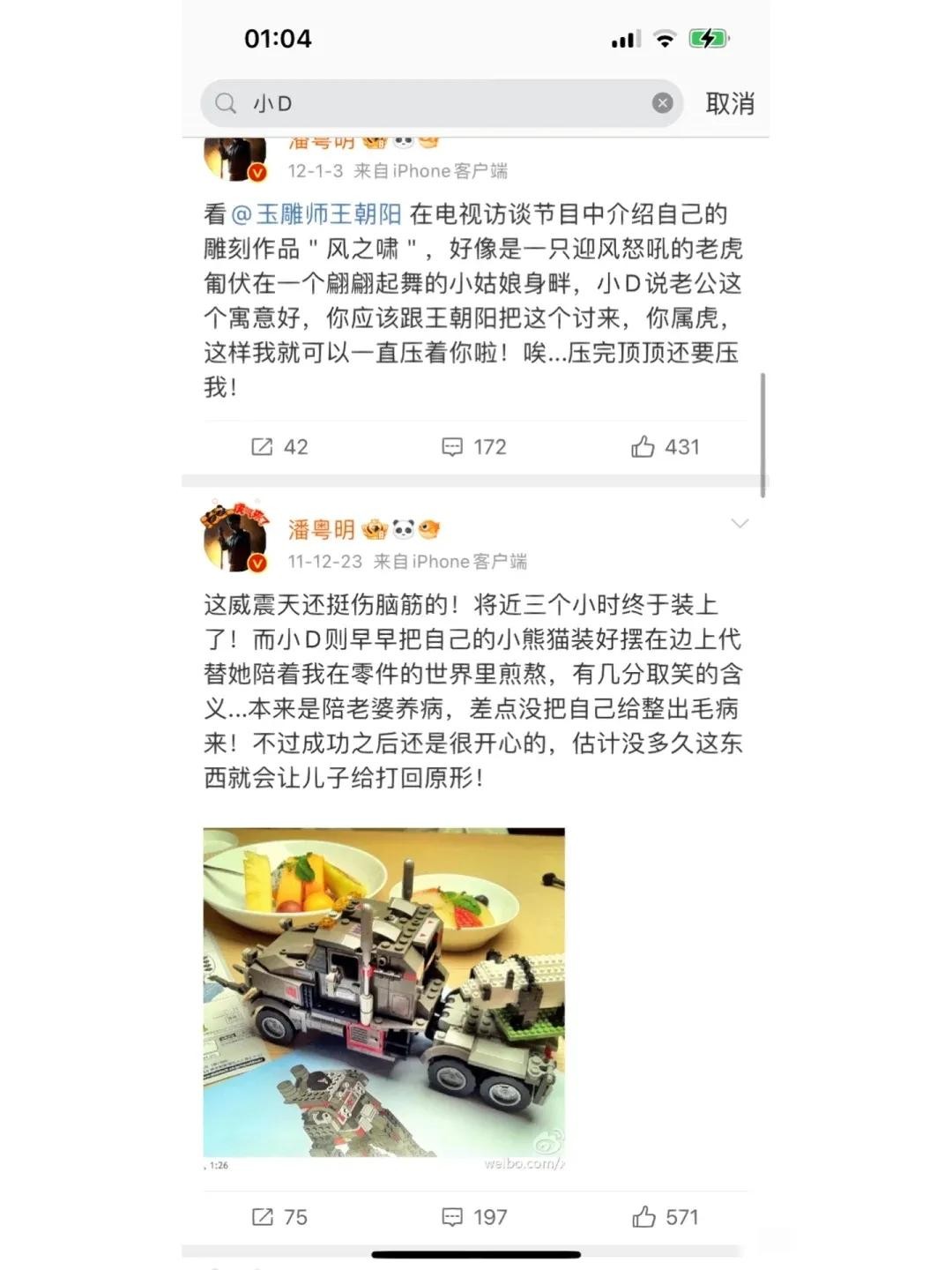This screenshot has width=952, height=1270.
Task: Open 潘粤明's profile from the 11-12-23 post
Action: (x=321, y=529)
